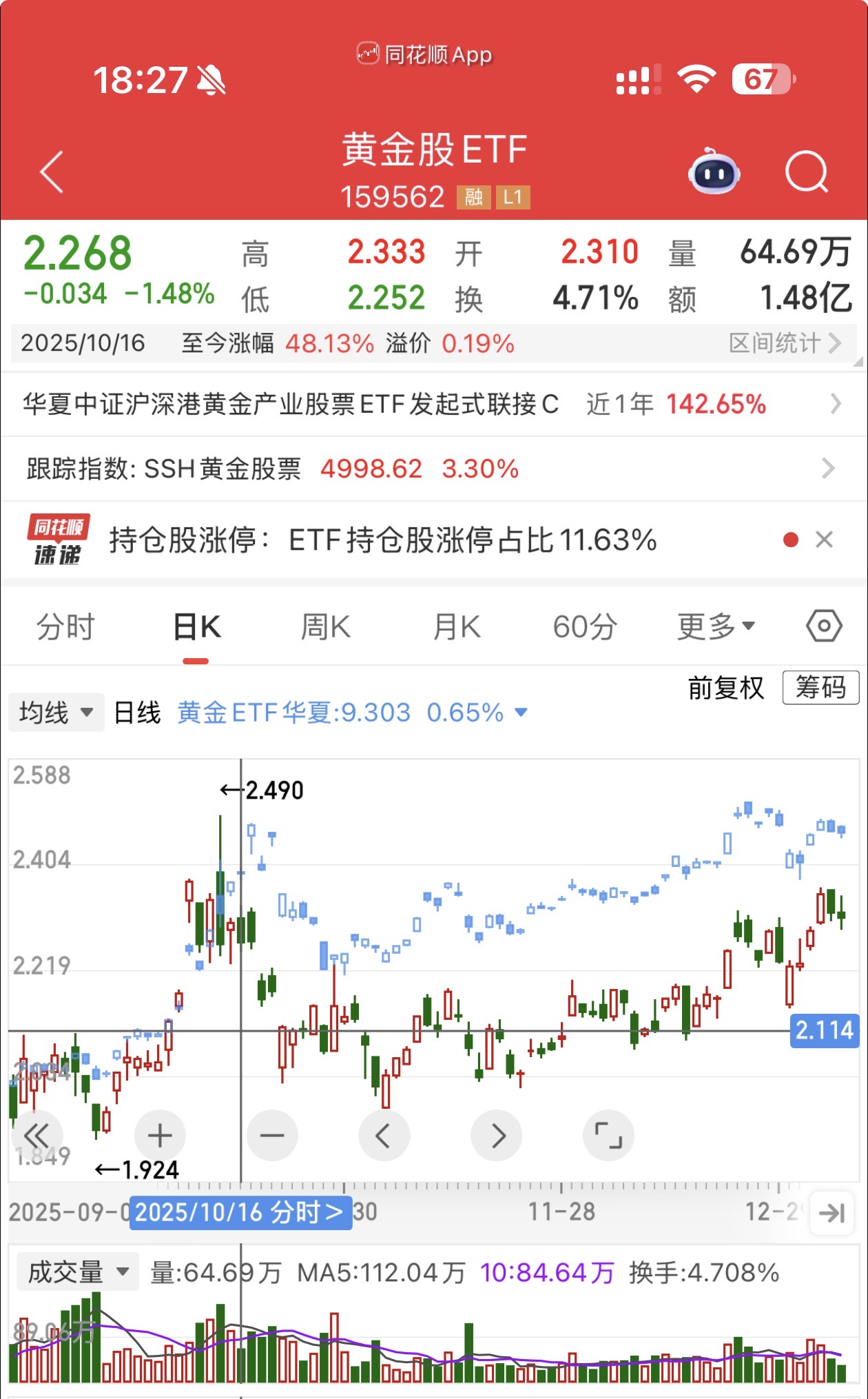This screenshot has width=868, height=1399.
Task: Open chart settings hexagon icon
Action: tap(824, 626)
